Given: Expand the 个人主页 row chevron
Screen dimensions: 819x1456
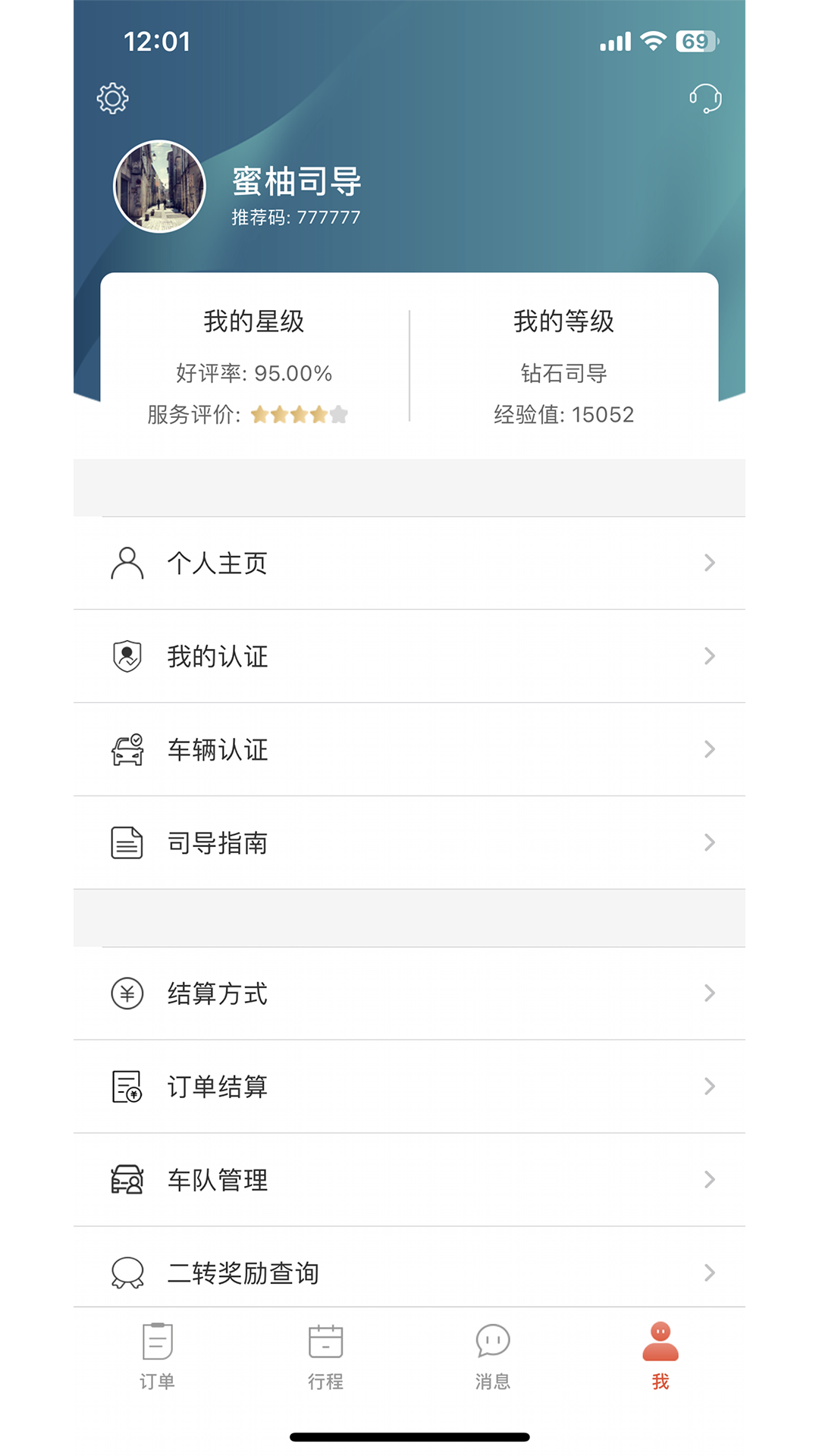Looking at the screenshot, I should tap(710, 563).
